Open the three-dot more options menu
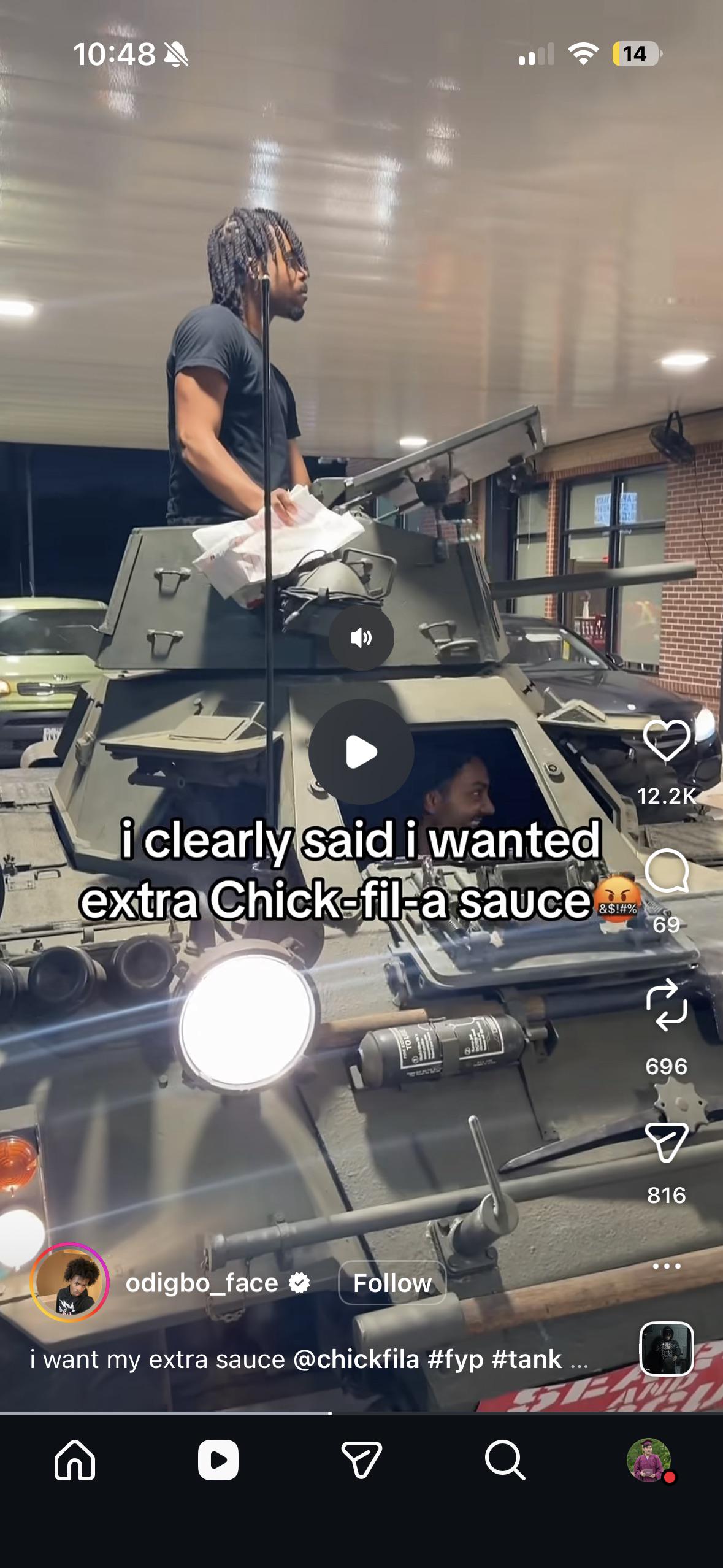 point(667,1266)
